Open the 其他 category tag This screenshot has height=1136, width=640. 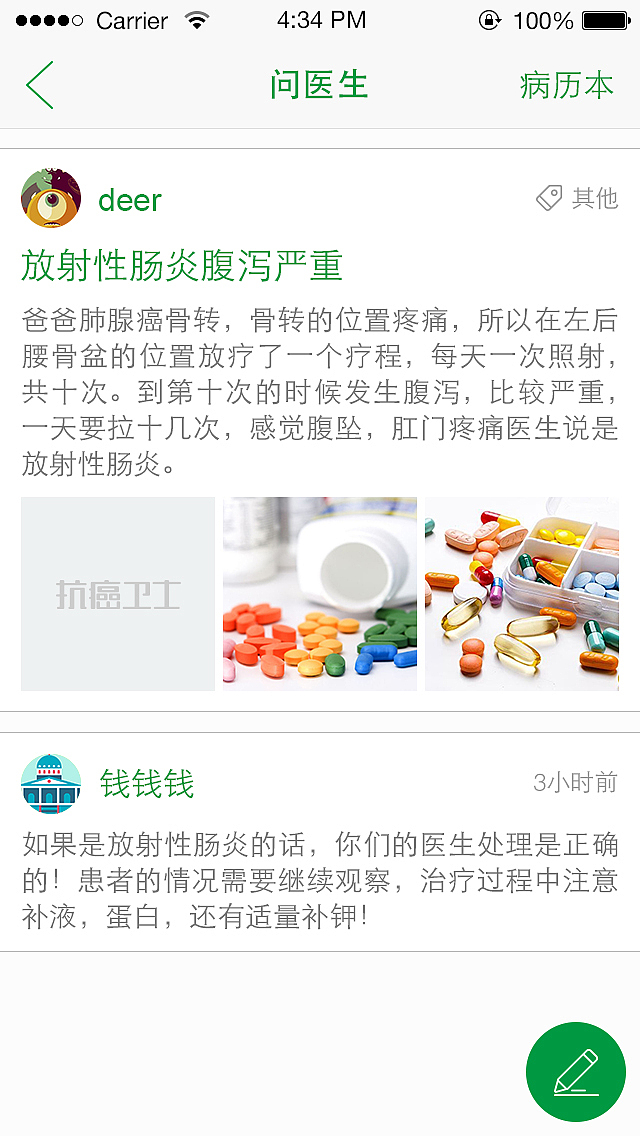(x=578, y=199)
